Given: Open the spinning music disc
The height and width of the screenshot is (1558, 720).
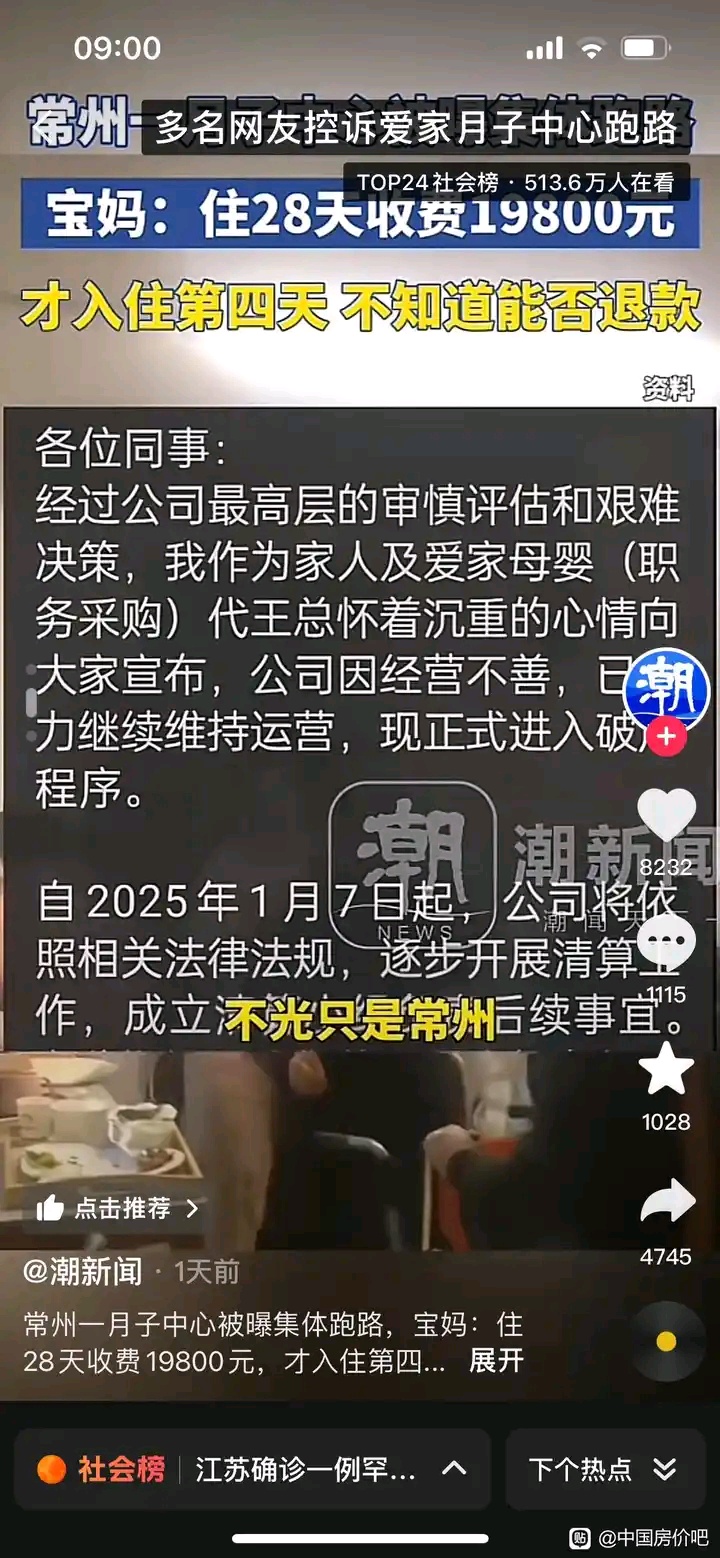Looking at the screenshot, I should coord(666,1341).
